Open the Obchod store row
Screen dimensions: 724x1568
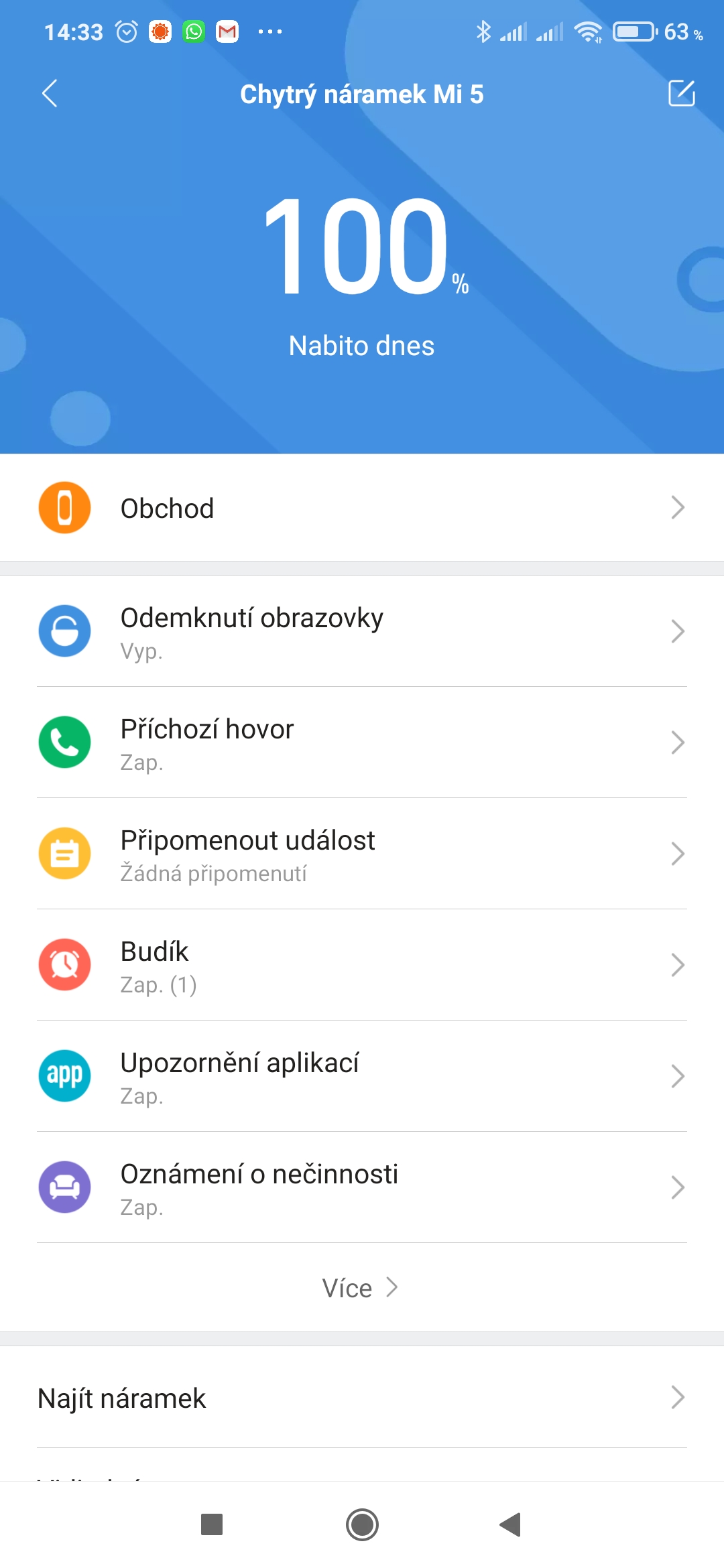362,508
